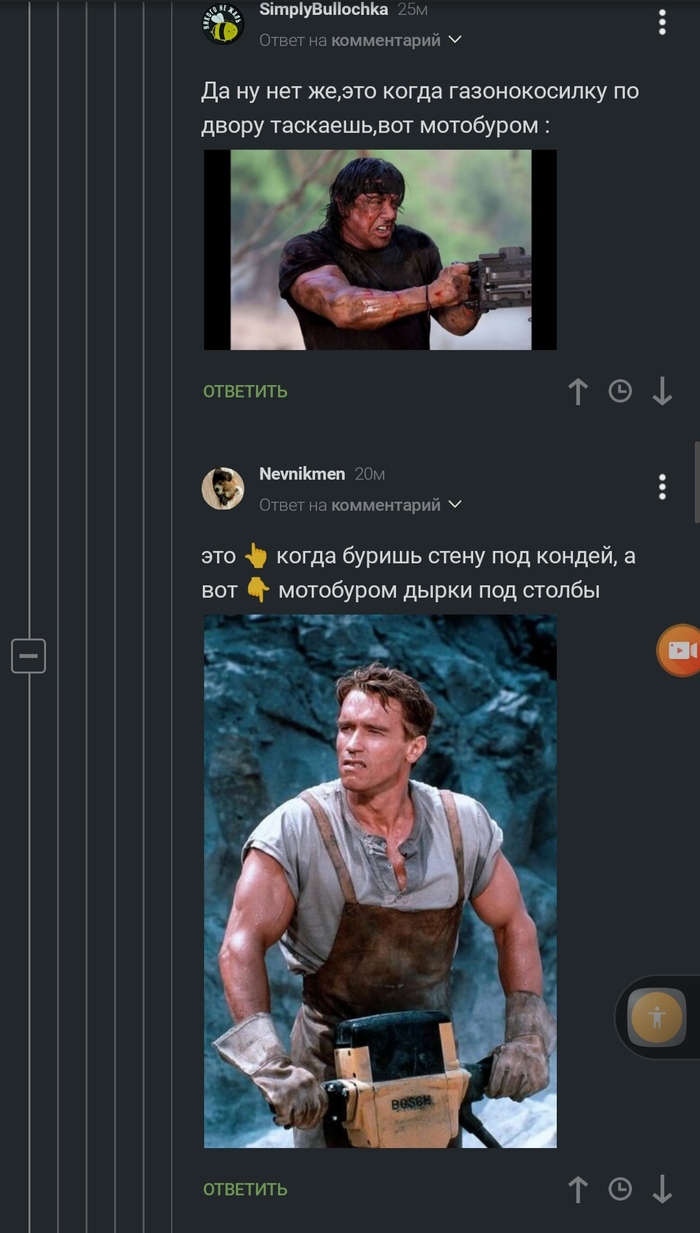Tap the clock icon under Nevnikmen's comment
700x1233 pixels.
(620, 1189)
